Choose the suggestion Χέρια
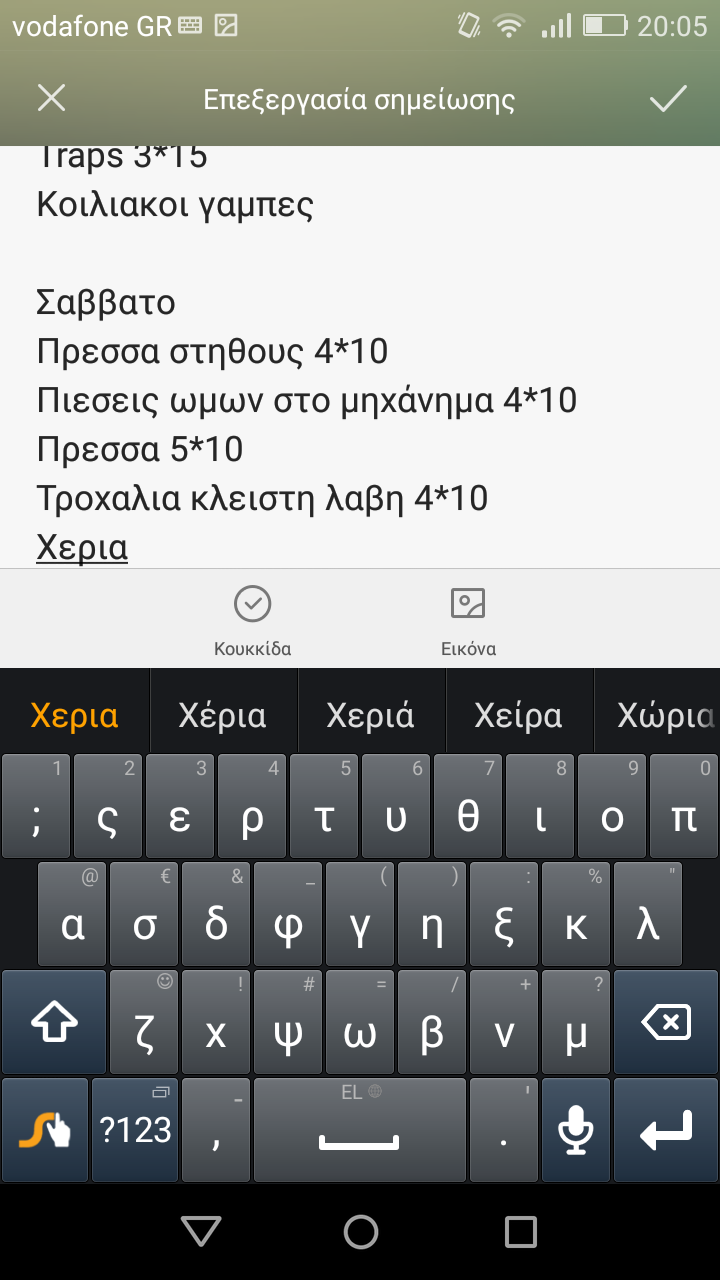The image size is (720, 1280). click(x=222, y=716)
